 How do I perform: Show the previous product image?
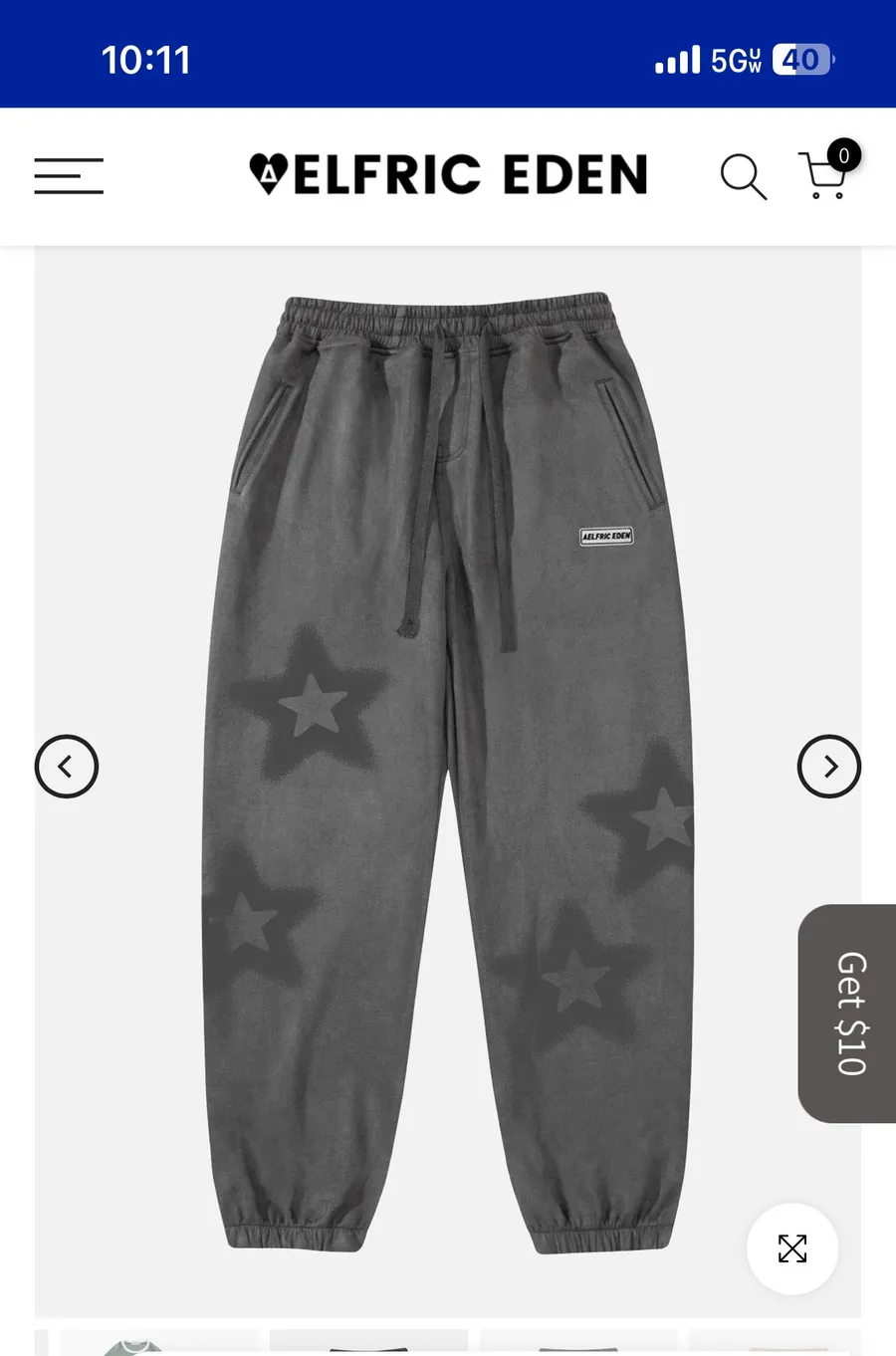pyautogui.click(x=67, y=767)
